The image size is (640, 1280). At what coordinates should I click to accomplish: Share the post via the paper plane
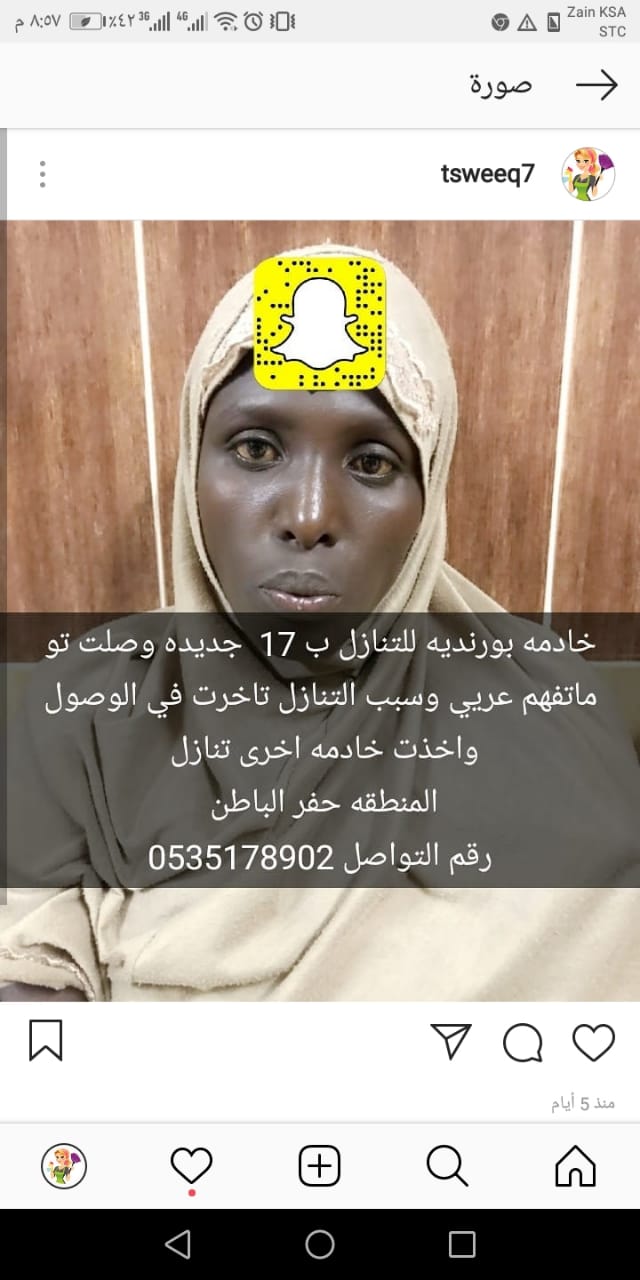pyautogui.click(x=451, y=1042)
